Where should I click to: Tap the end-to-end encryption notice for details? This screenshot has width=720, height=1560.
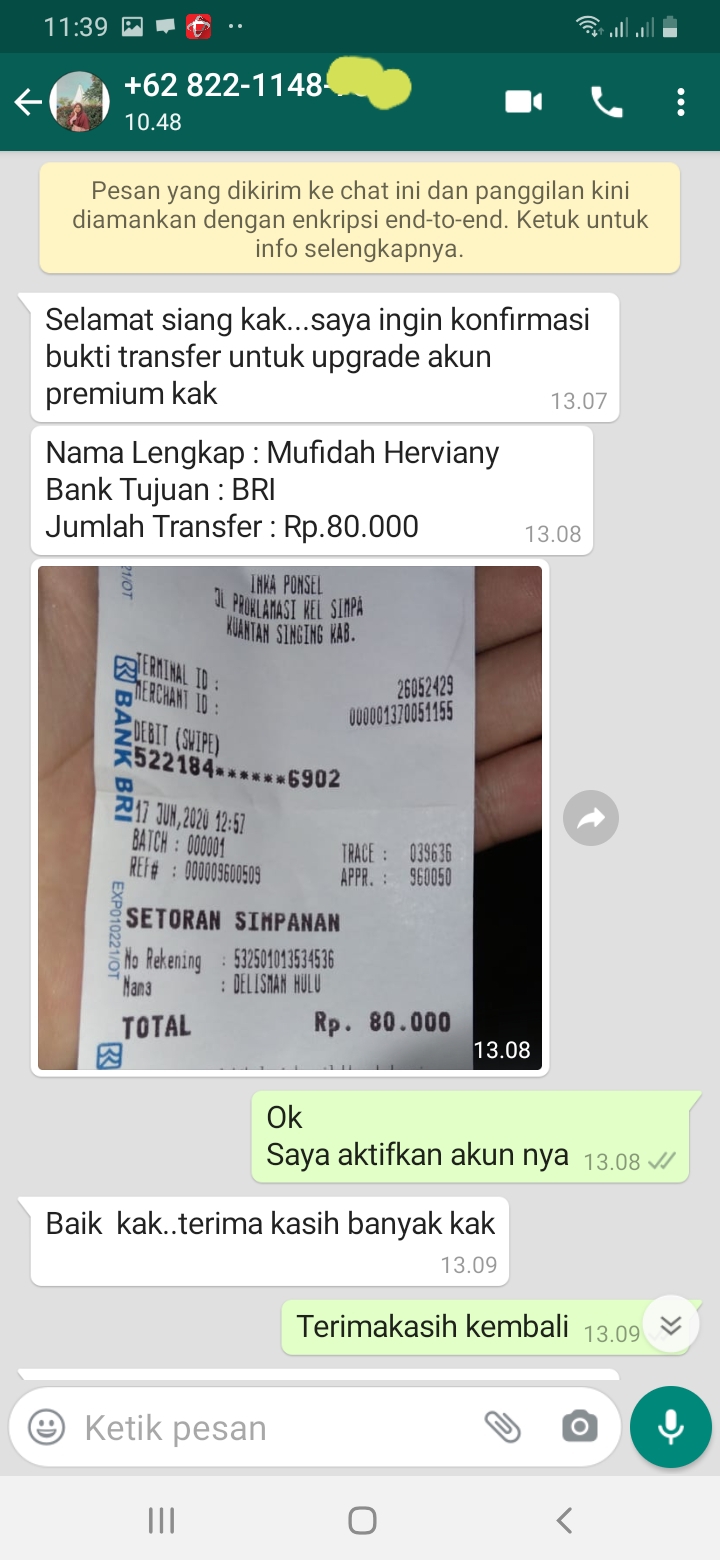(x=360, y=219)
